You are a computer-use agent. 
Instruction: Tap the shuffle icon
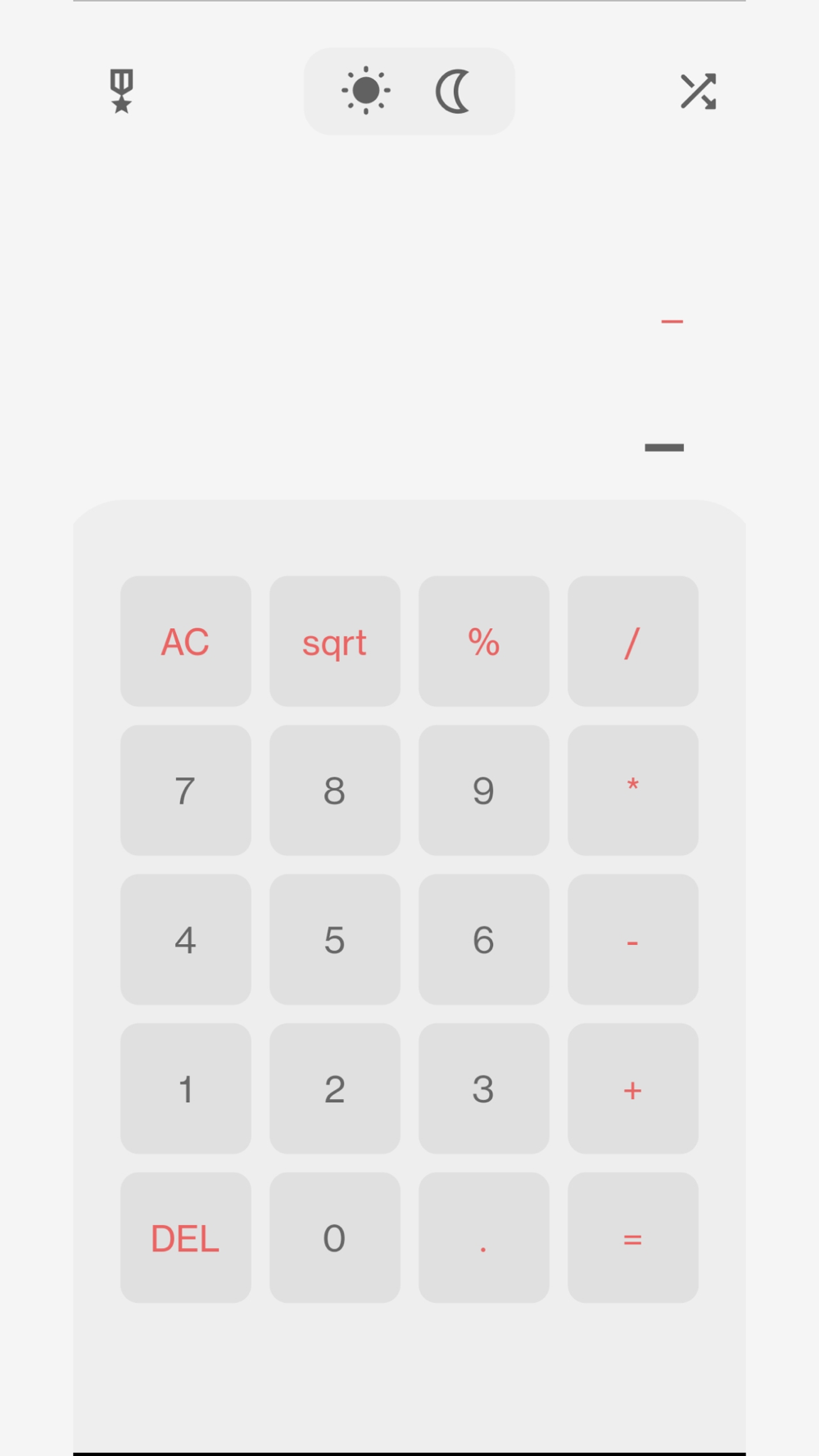coord(698,91)
